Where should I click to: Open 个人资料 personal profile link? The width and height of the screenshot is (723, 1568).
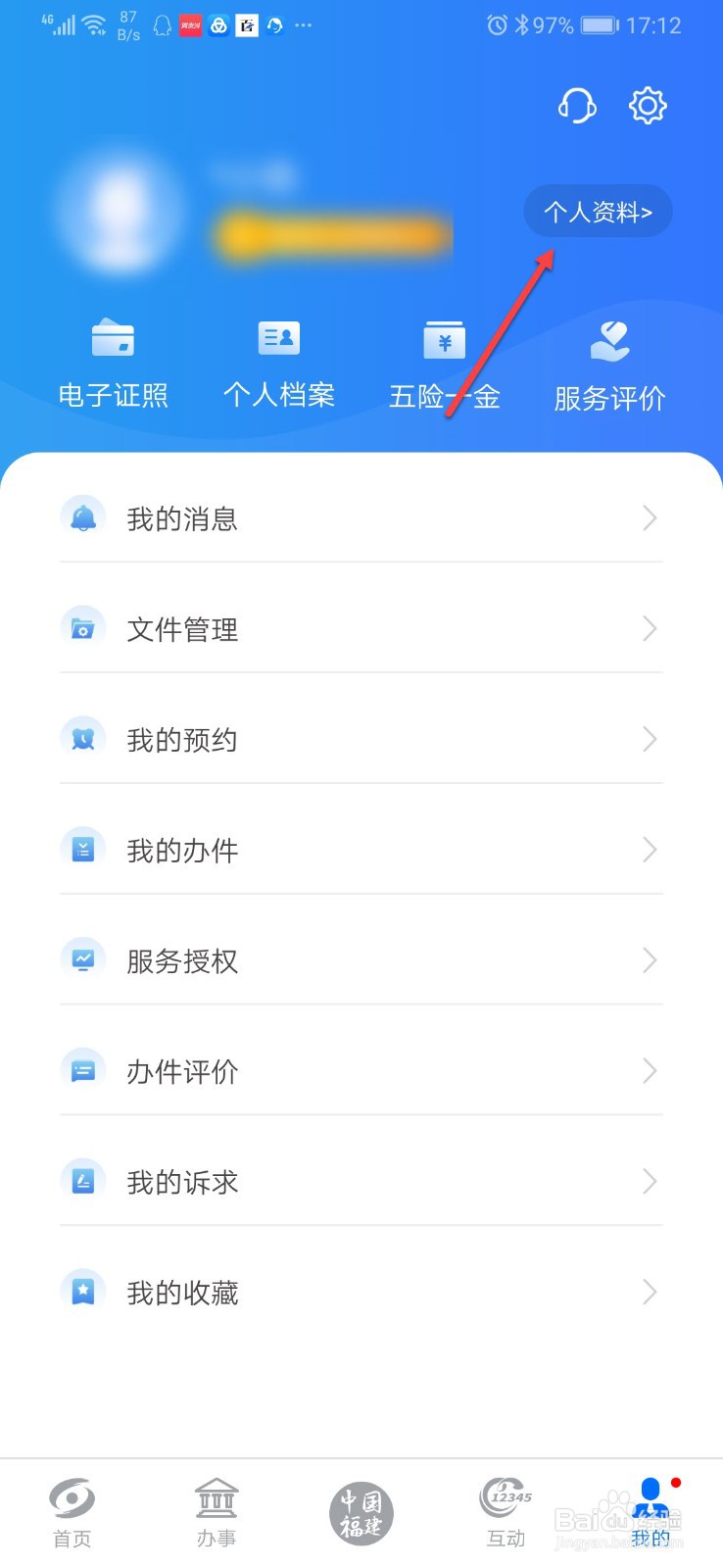click(598, 211)
